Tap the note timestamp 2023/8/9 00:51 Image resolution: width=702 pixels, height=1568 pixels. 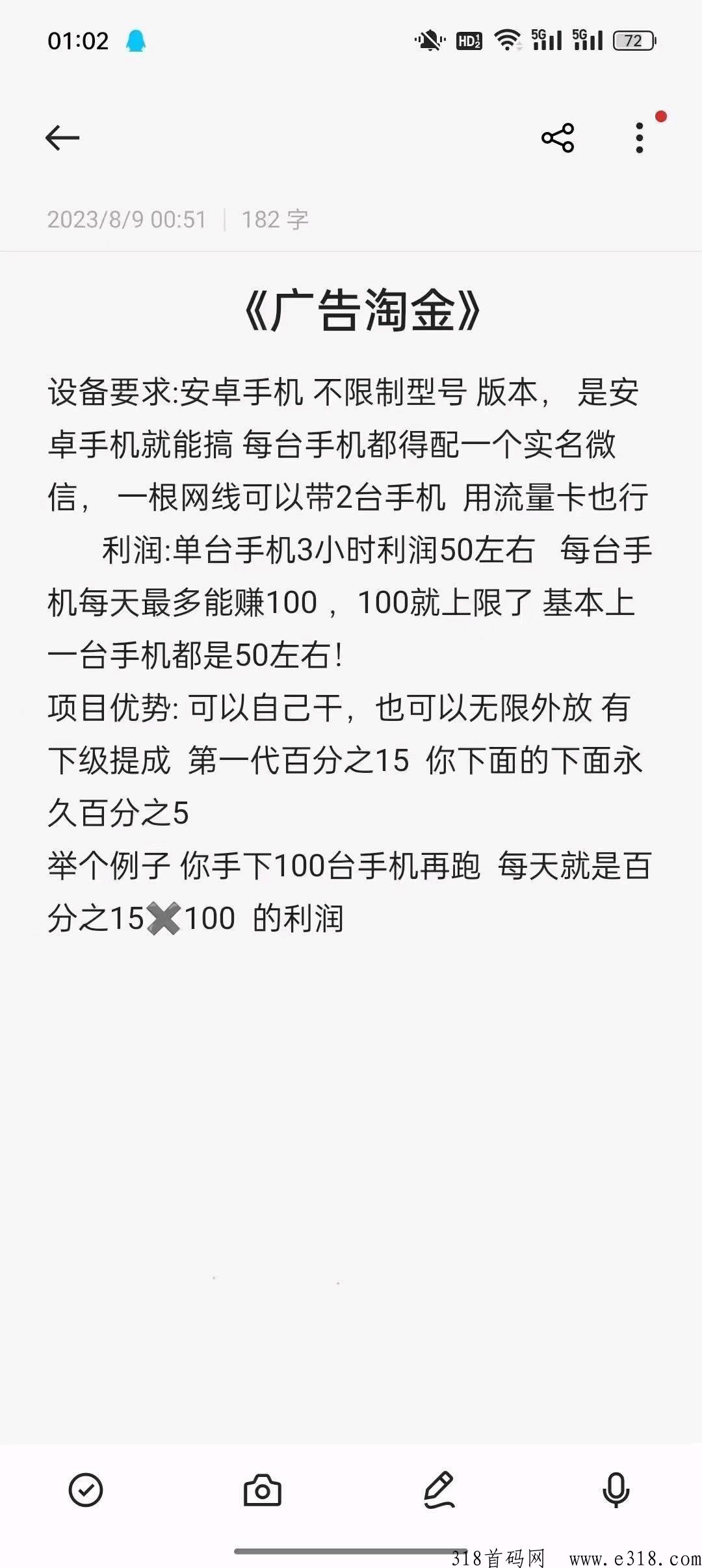(x=127, y=219)
